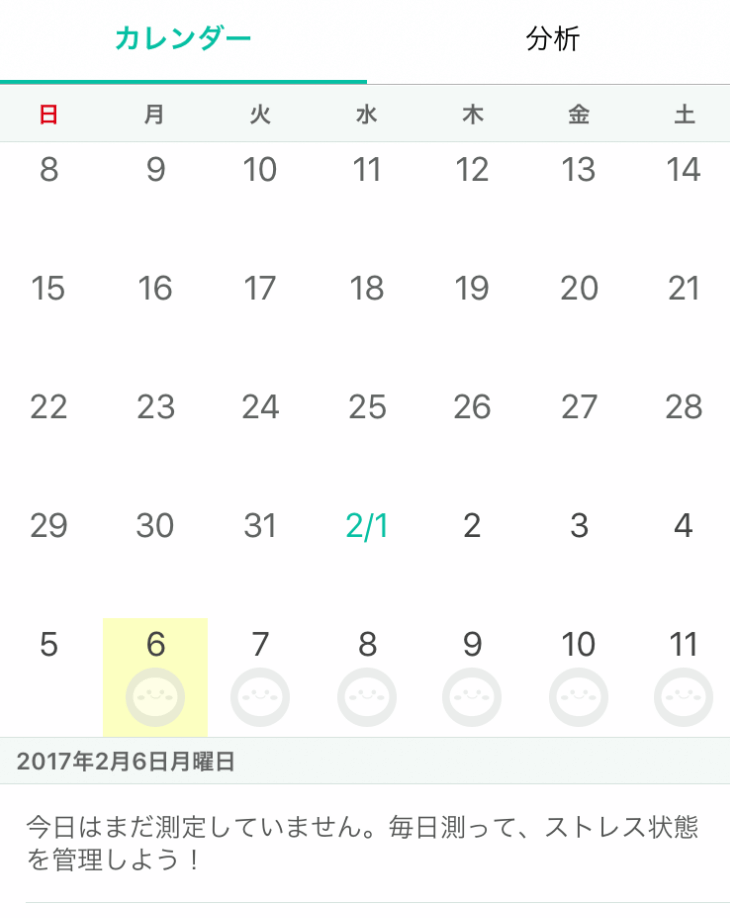This screenshot has height=918, width=730.
Task: Open February 11 calendar day
Action: [x=683, y=675]
